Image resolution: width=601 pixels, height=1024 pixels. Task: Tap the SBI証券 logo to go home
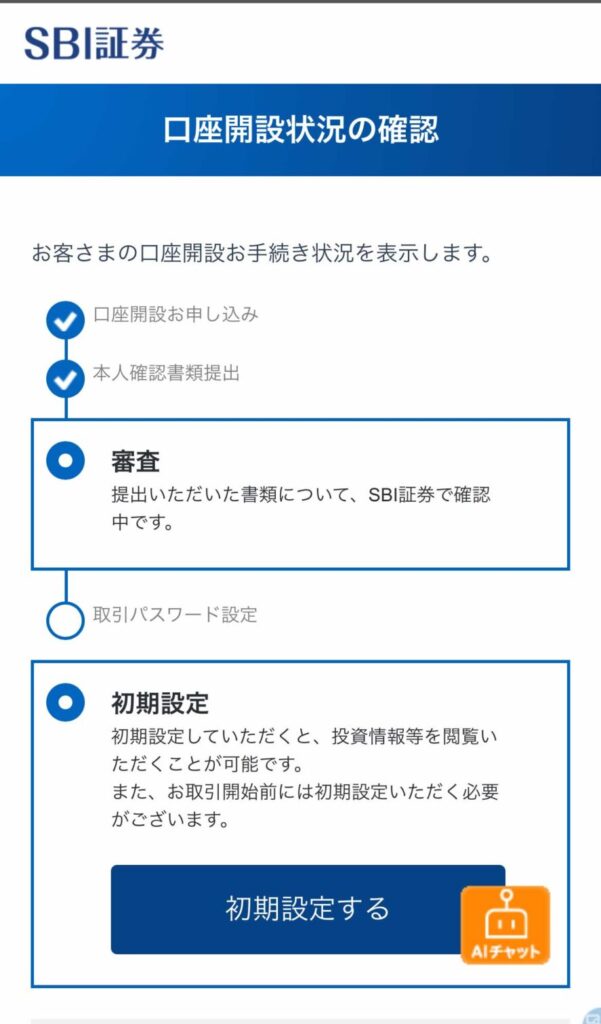tap(94, 44)
